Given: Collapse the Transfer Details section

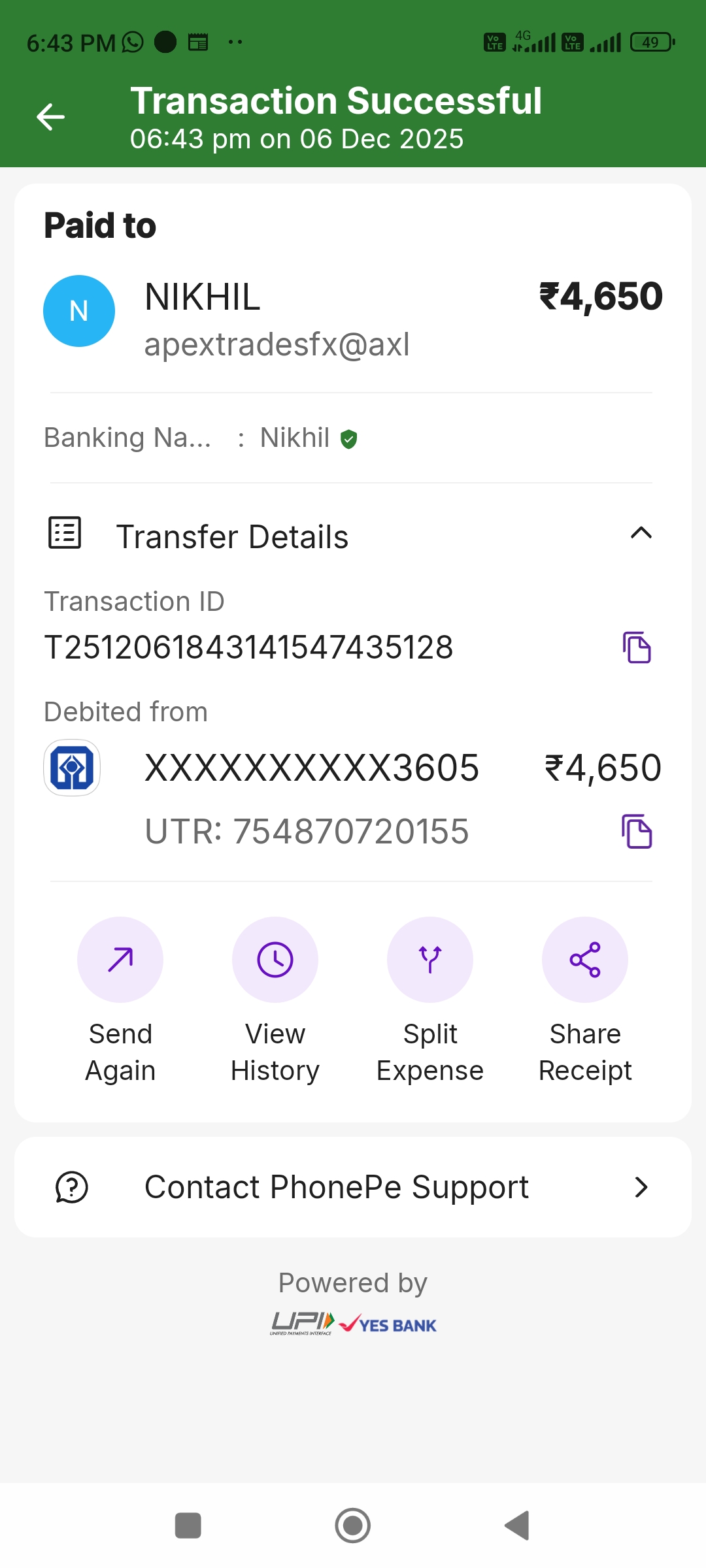Looking at the screenshot, I should [x=641, y=534].
